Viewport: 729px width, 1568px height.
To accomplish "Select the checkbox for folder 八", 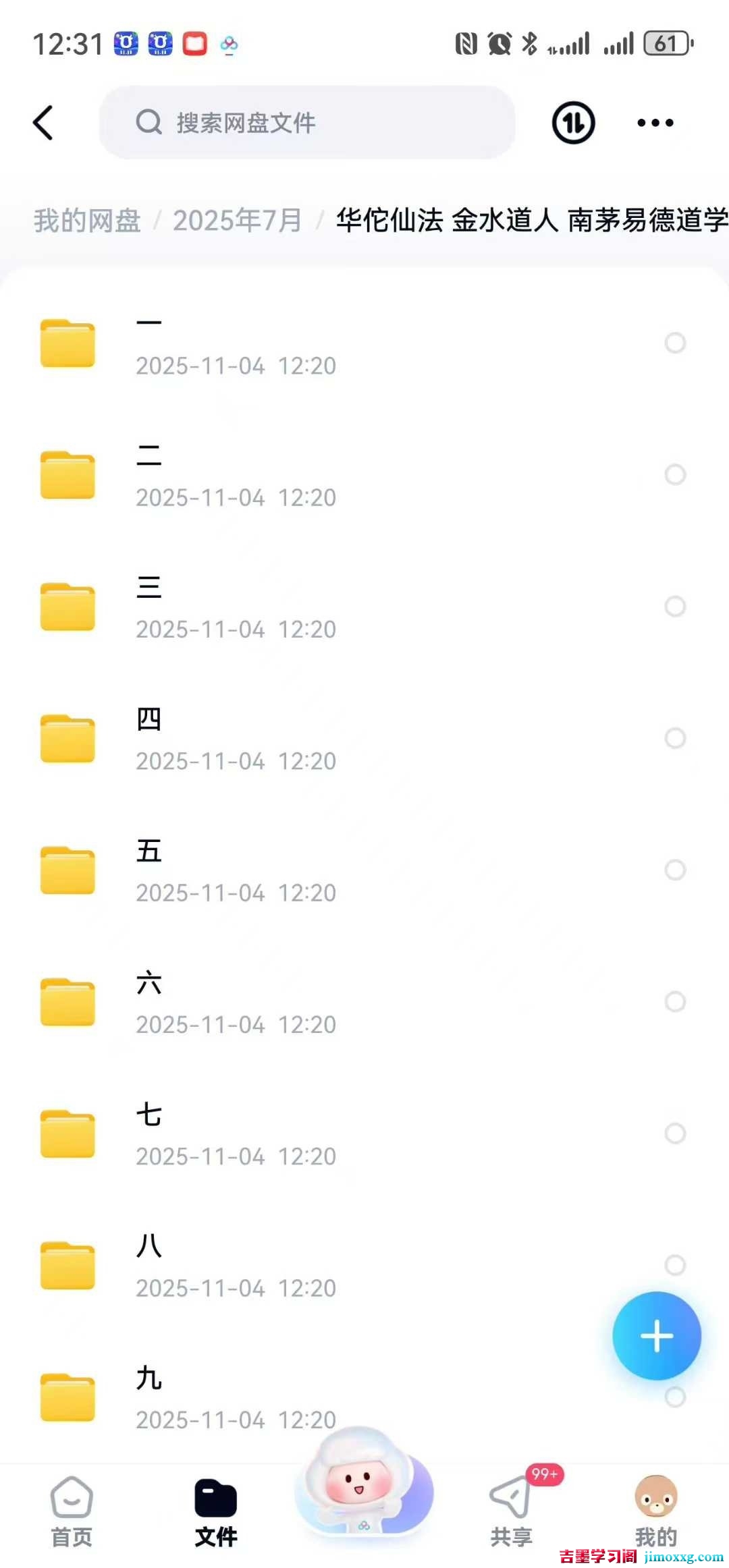I will click(x=675, y=1264).
